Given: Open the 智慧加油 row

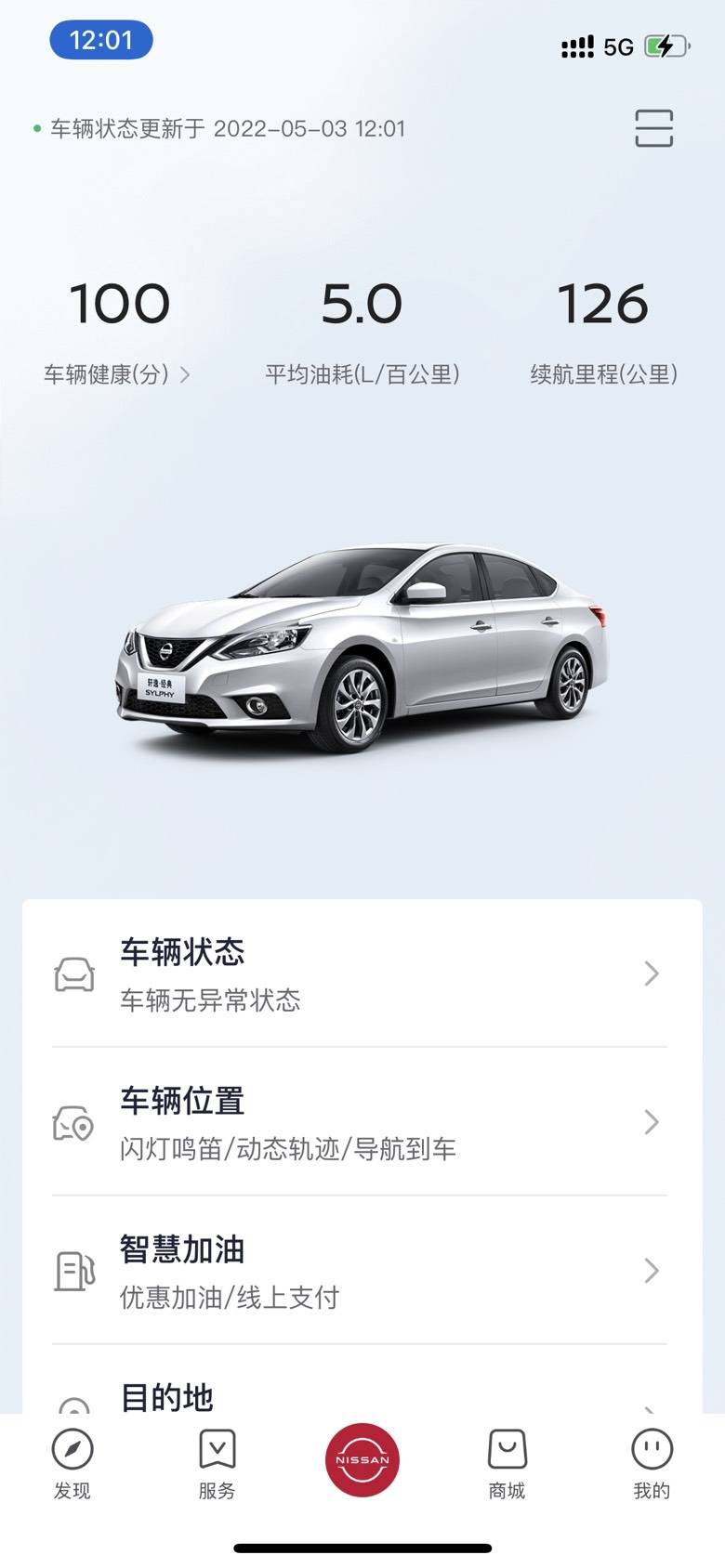Looking at the screenshot, I should [x=361, y=1270].
